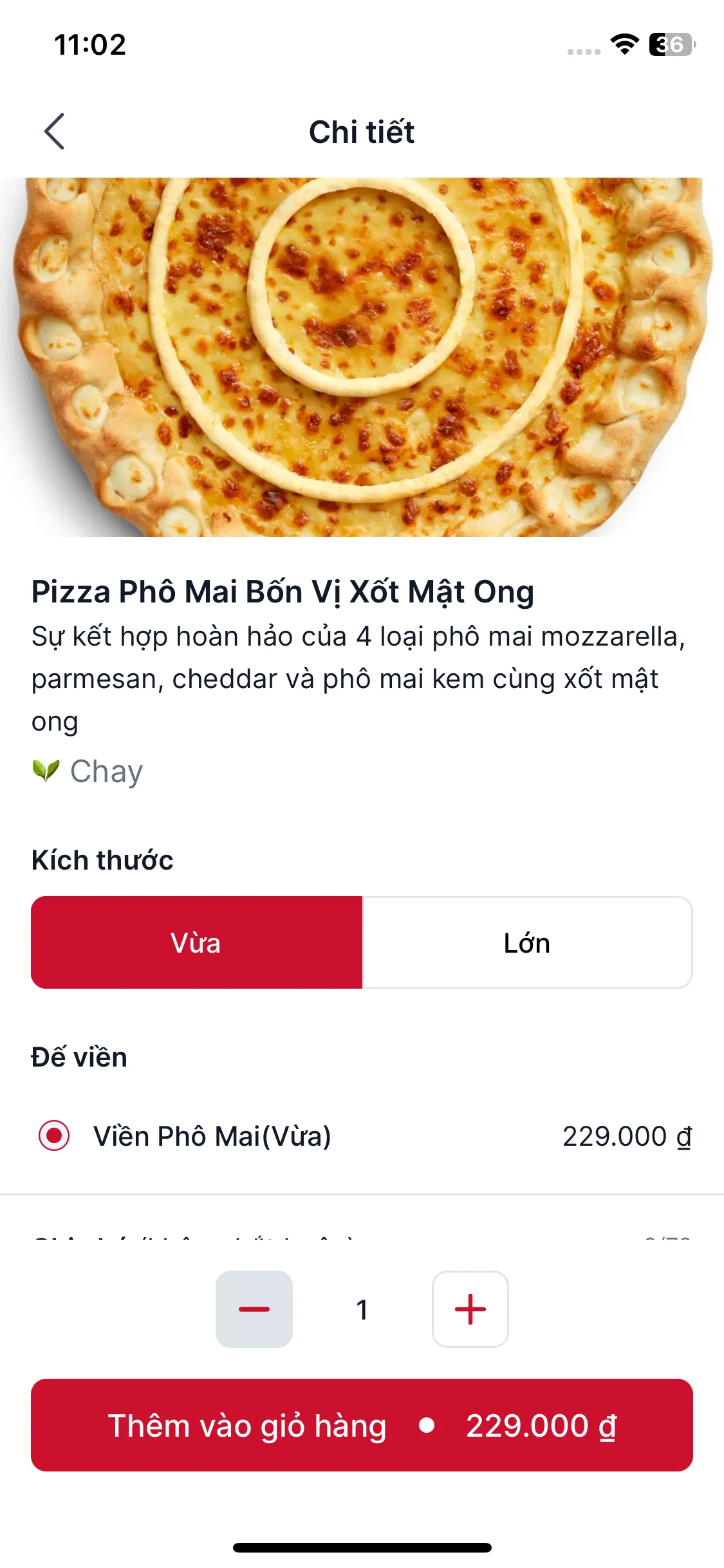
Task: Choose the Viền Phô Mai(Vừa) crust option
Action: click(x=55, y=1135)
